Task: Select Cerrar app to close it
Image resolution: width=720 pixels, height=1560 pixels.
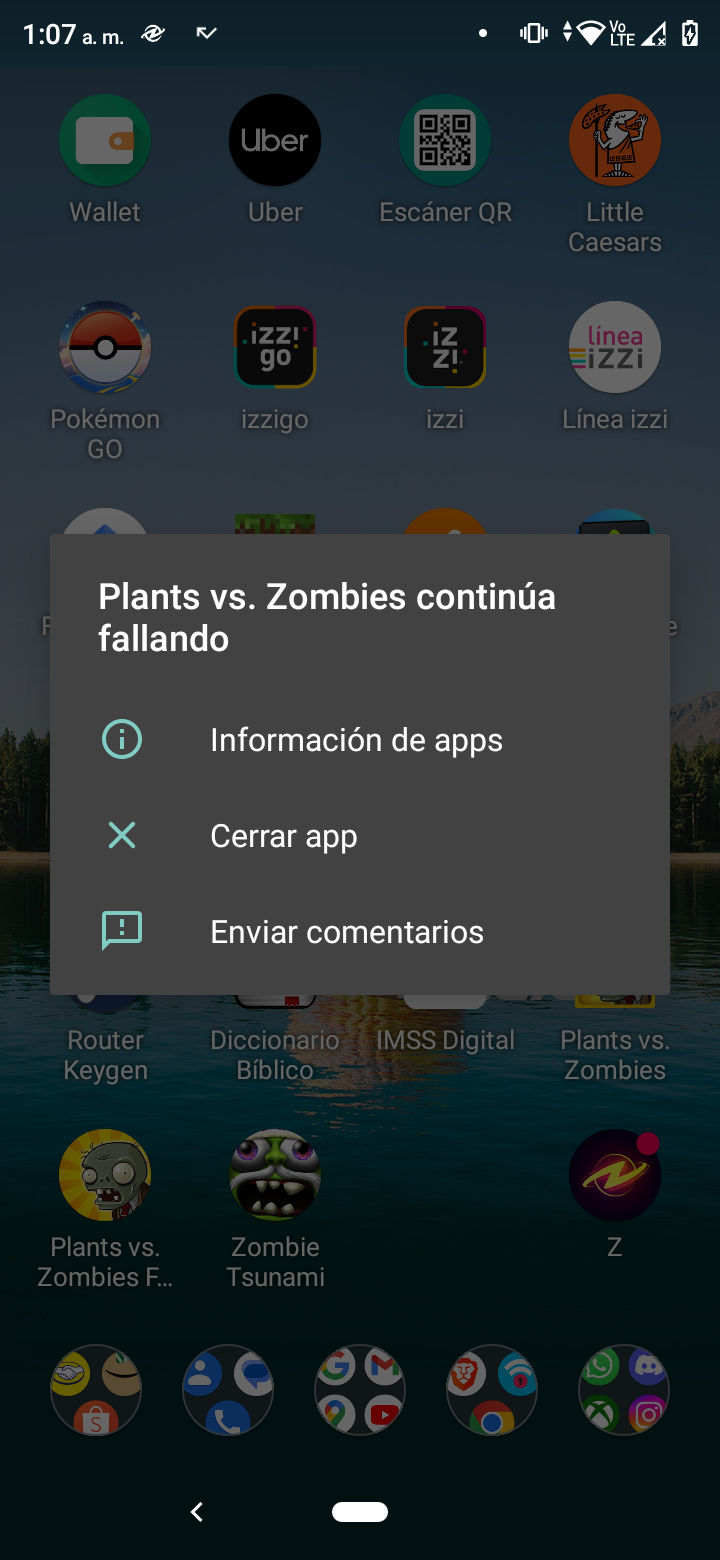Action: (x=360, y=836)
